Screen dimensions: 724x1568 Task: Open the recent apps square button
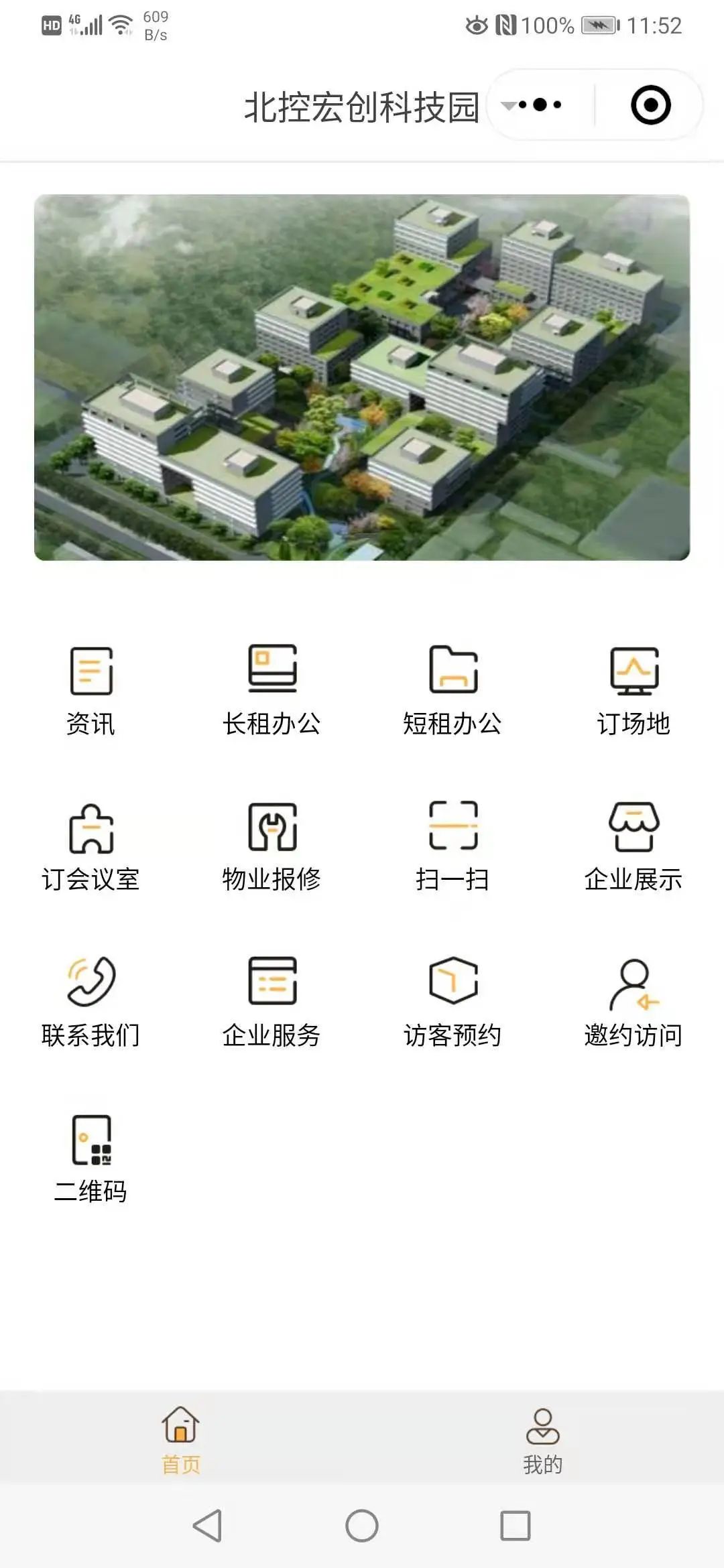click(516, 1526)
